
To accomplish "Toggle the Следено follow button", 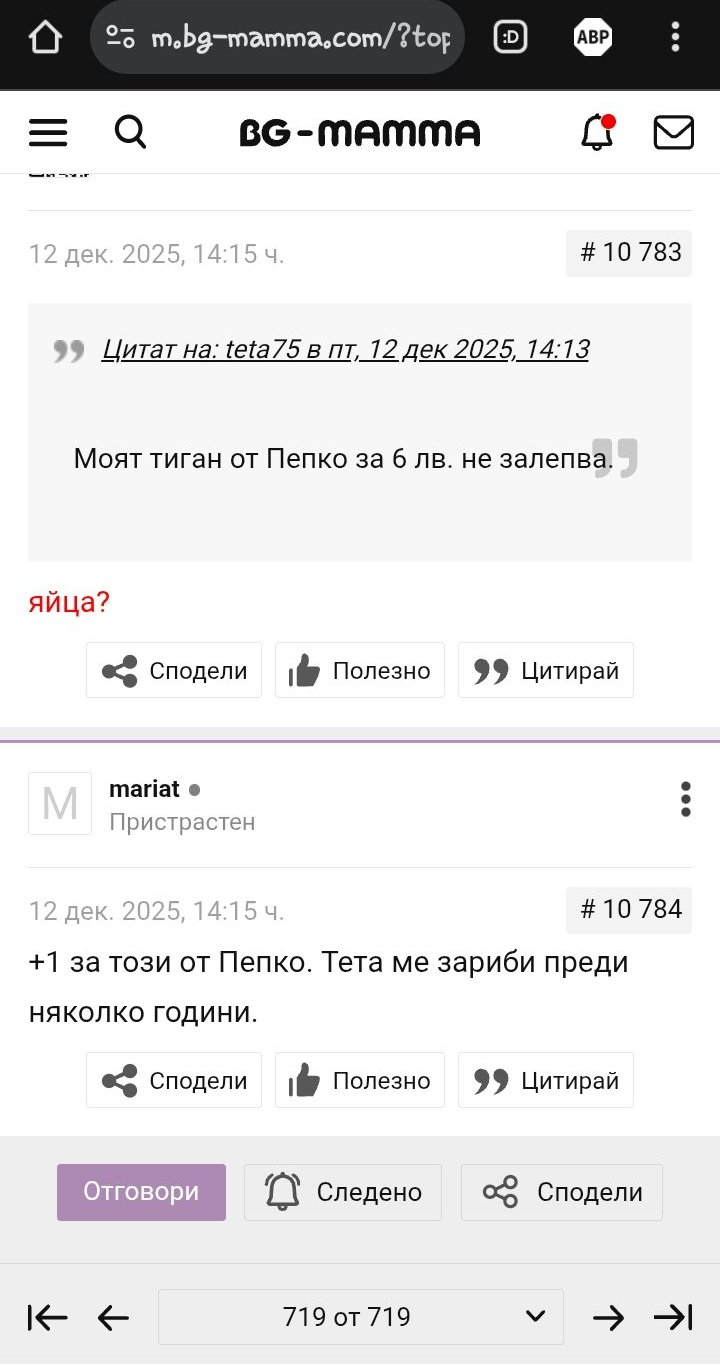I will pyautogui.click(x=343, y=1192).
